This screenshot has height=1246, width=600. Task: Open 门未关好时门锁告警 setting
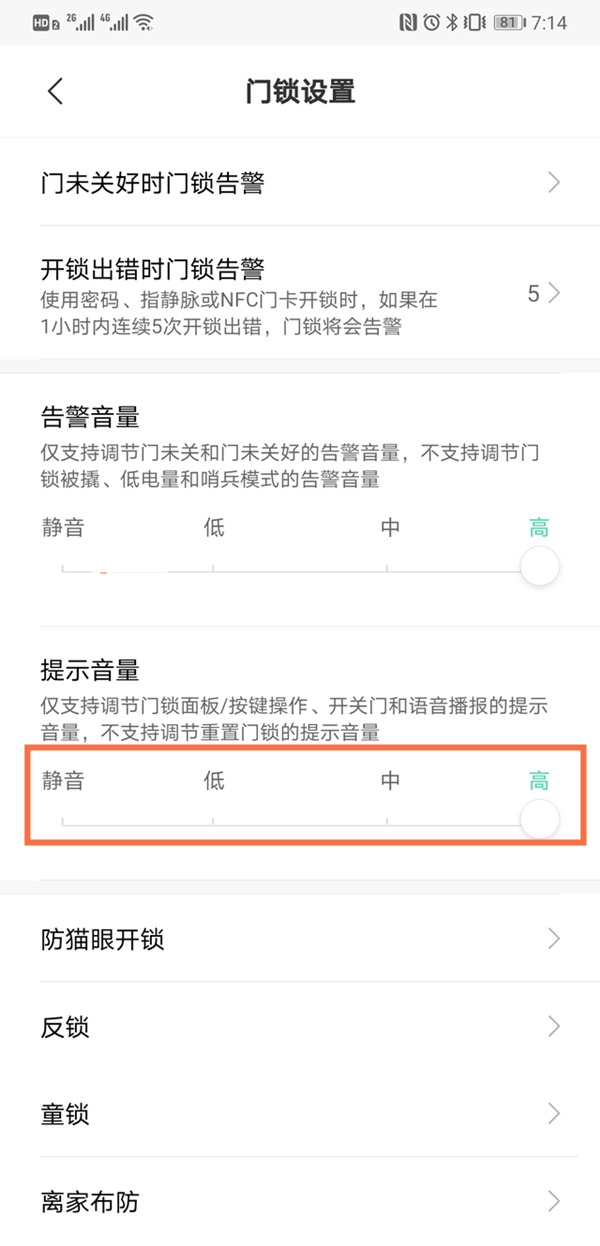(300, 183)
